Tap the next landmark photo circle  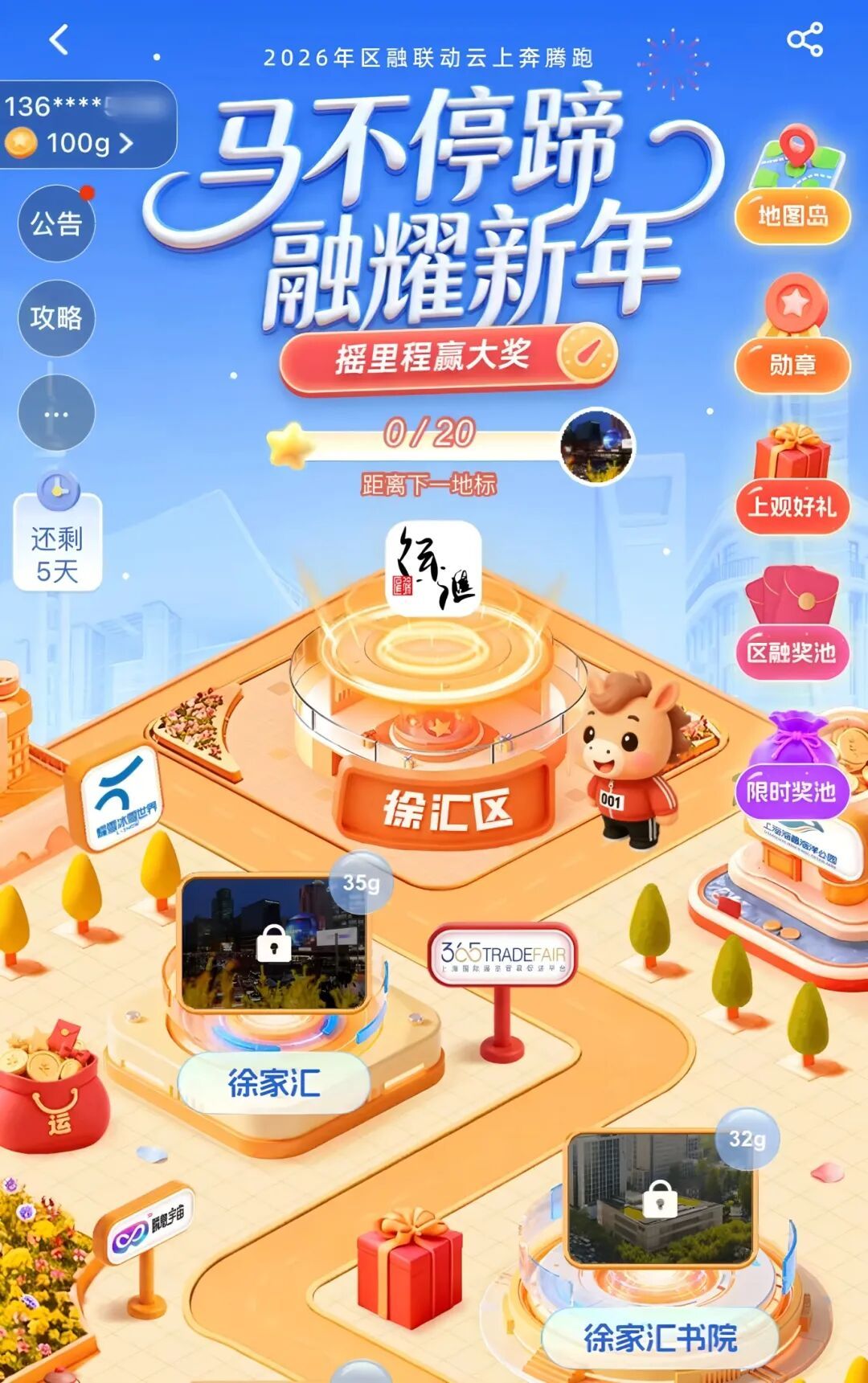(x=596, y=446)
